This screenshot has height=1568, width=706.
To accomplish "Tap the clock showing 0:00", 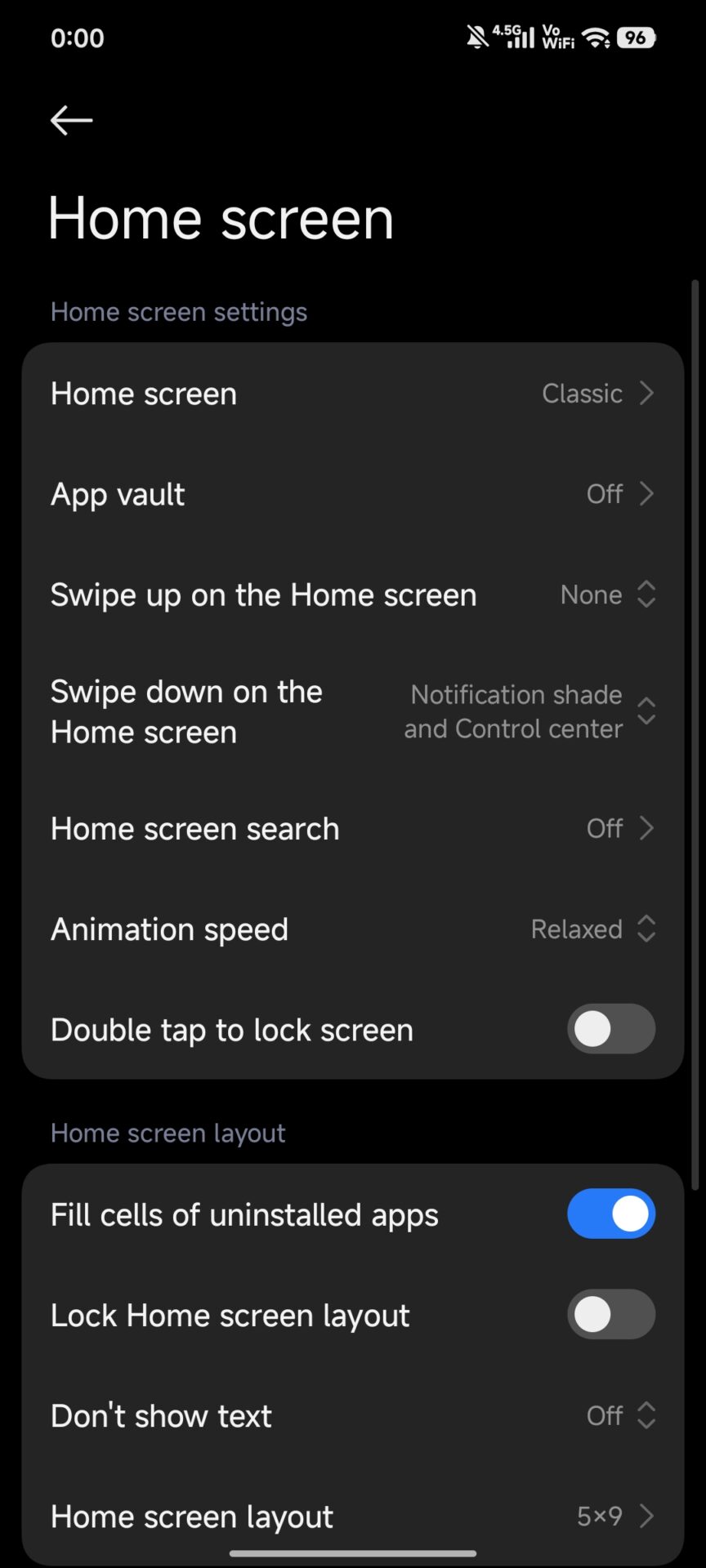I will click(x=78, y=38).
